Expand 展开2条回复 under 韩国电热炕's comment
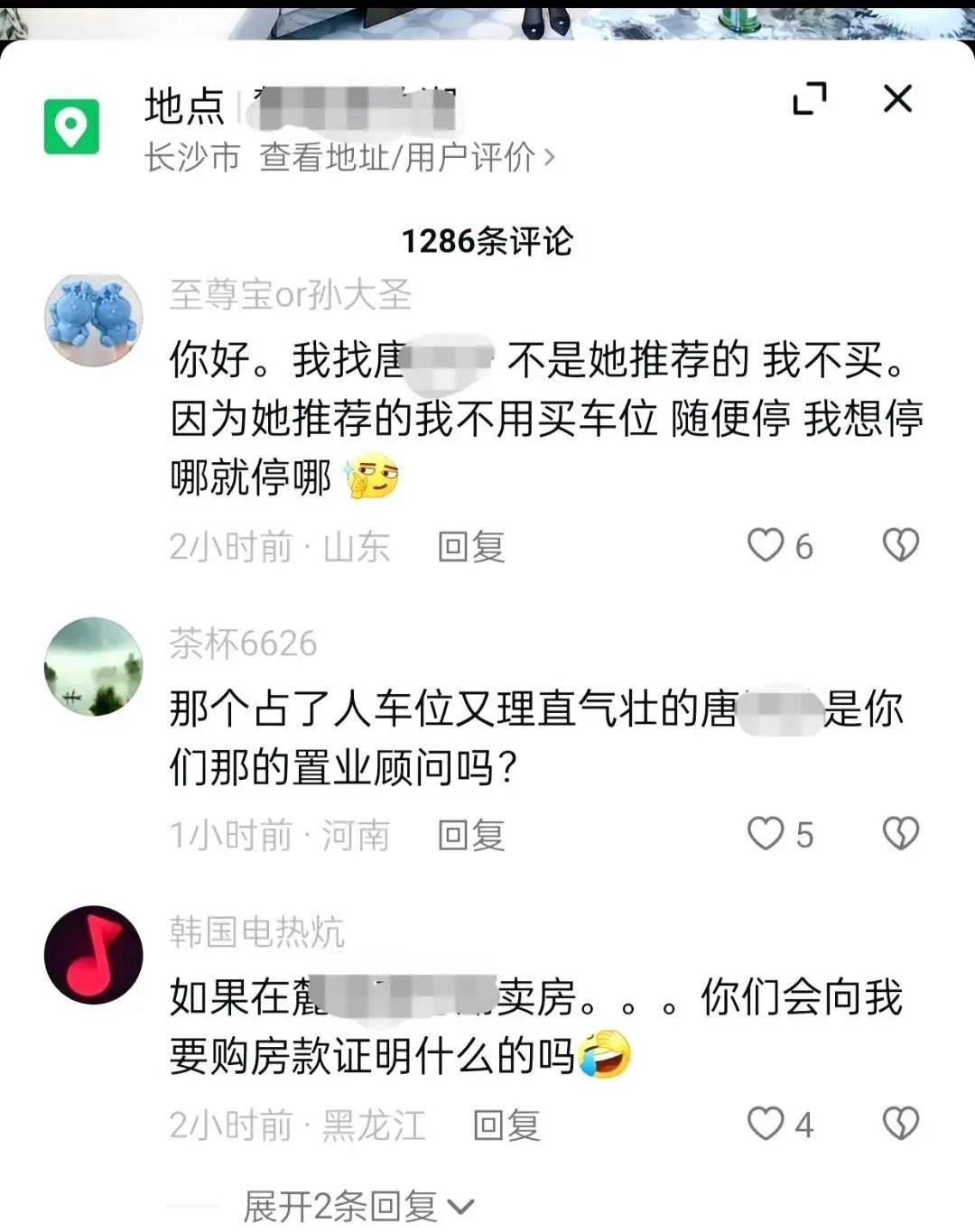 click(357, 1207)
